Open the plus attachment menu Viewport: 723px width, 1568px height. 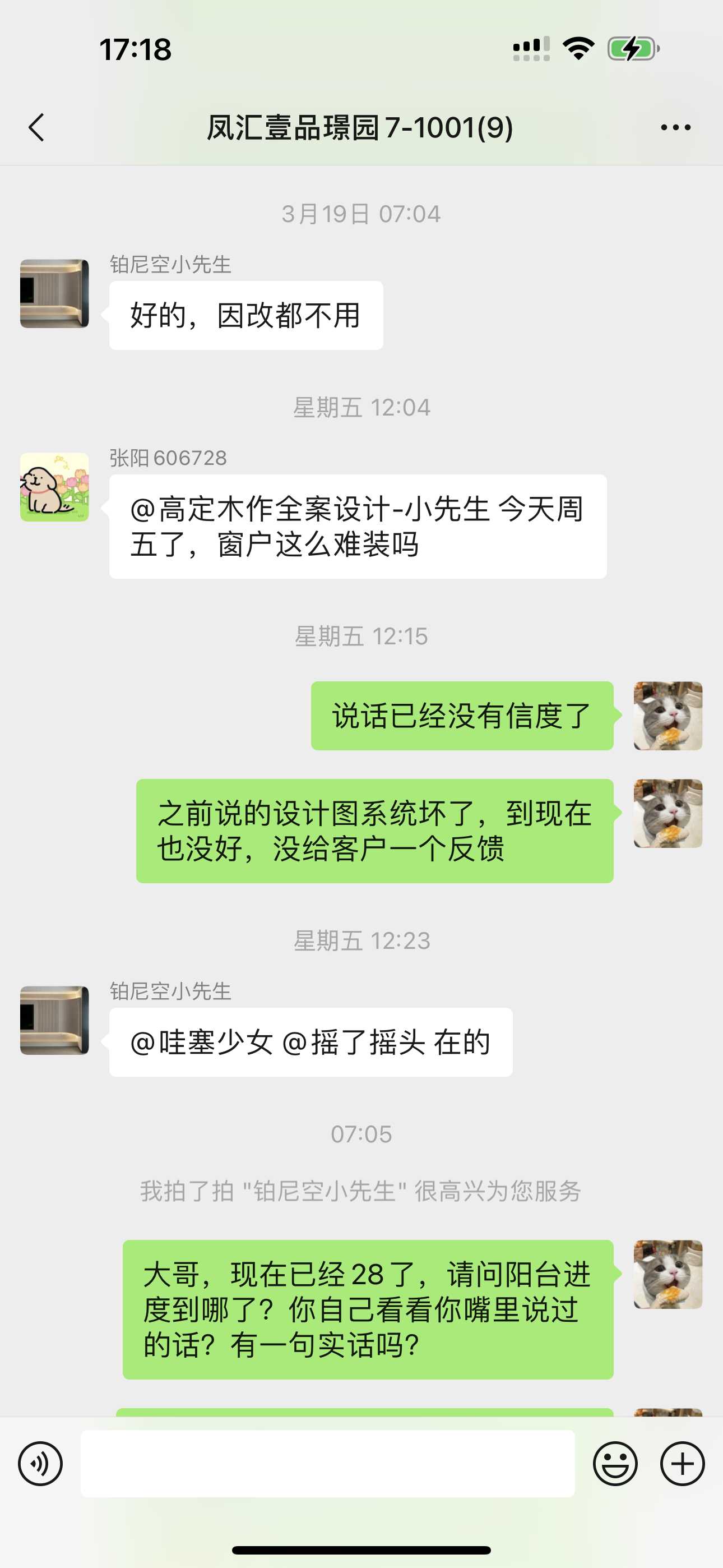pyautogui.click(x=682, y=1463)
